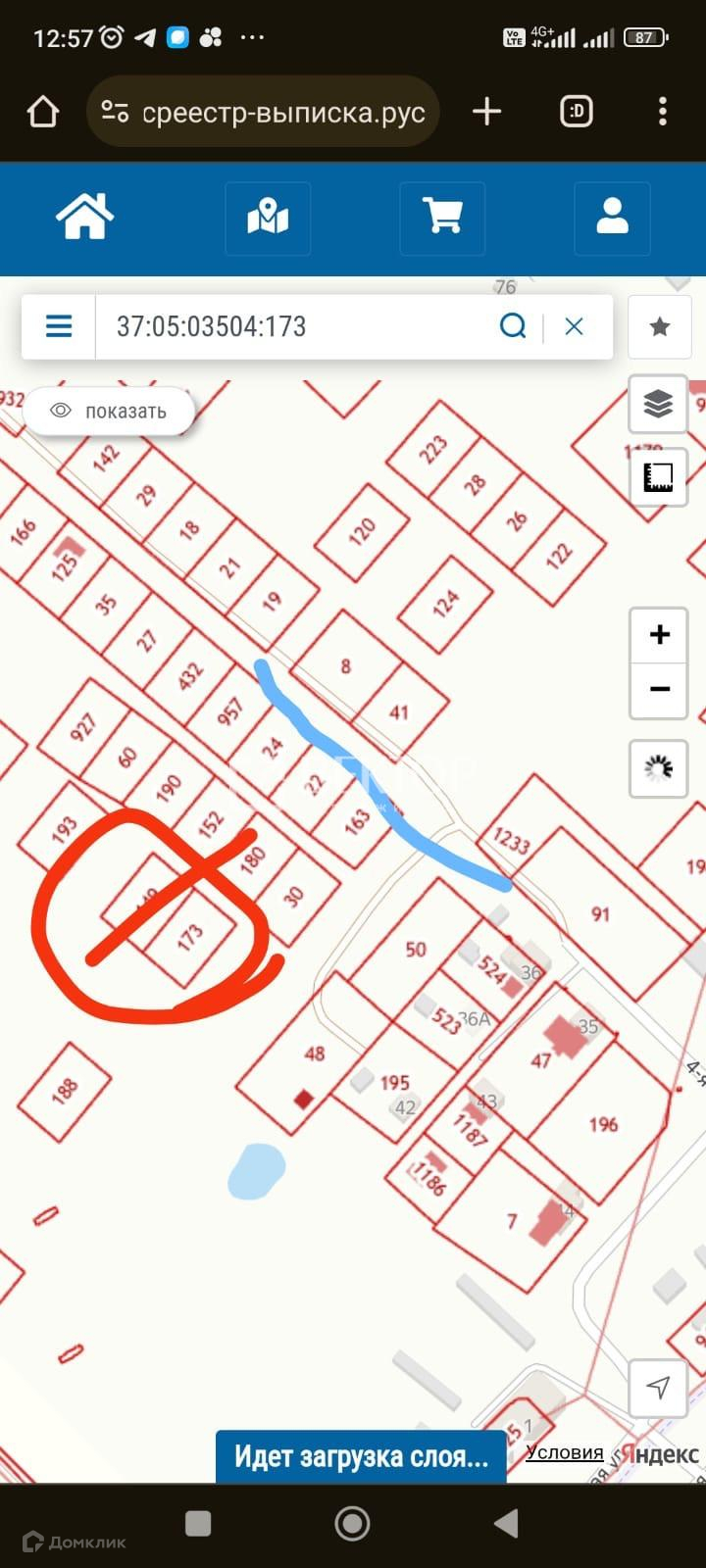
Task: Open the browser tab switcher
Action: pos(577,112)
